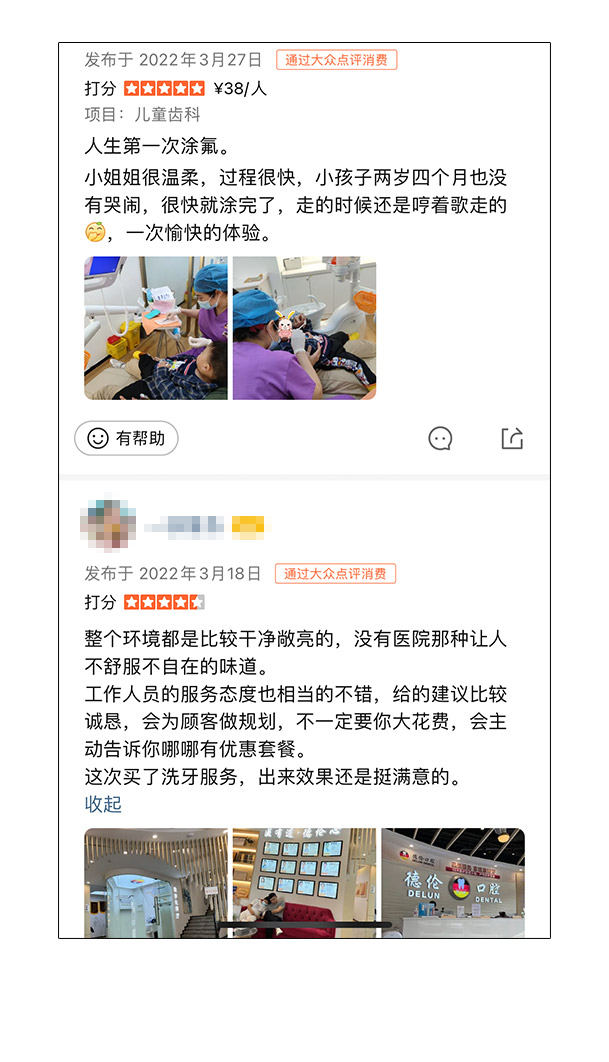Open the clinic entrance photo in the 洗牙 review
Viewport: 609px width, 1062px height.
point(156,882)
